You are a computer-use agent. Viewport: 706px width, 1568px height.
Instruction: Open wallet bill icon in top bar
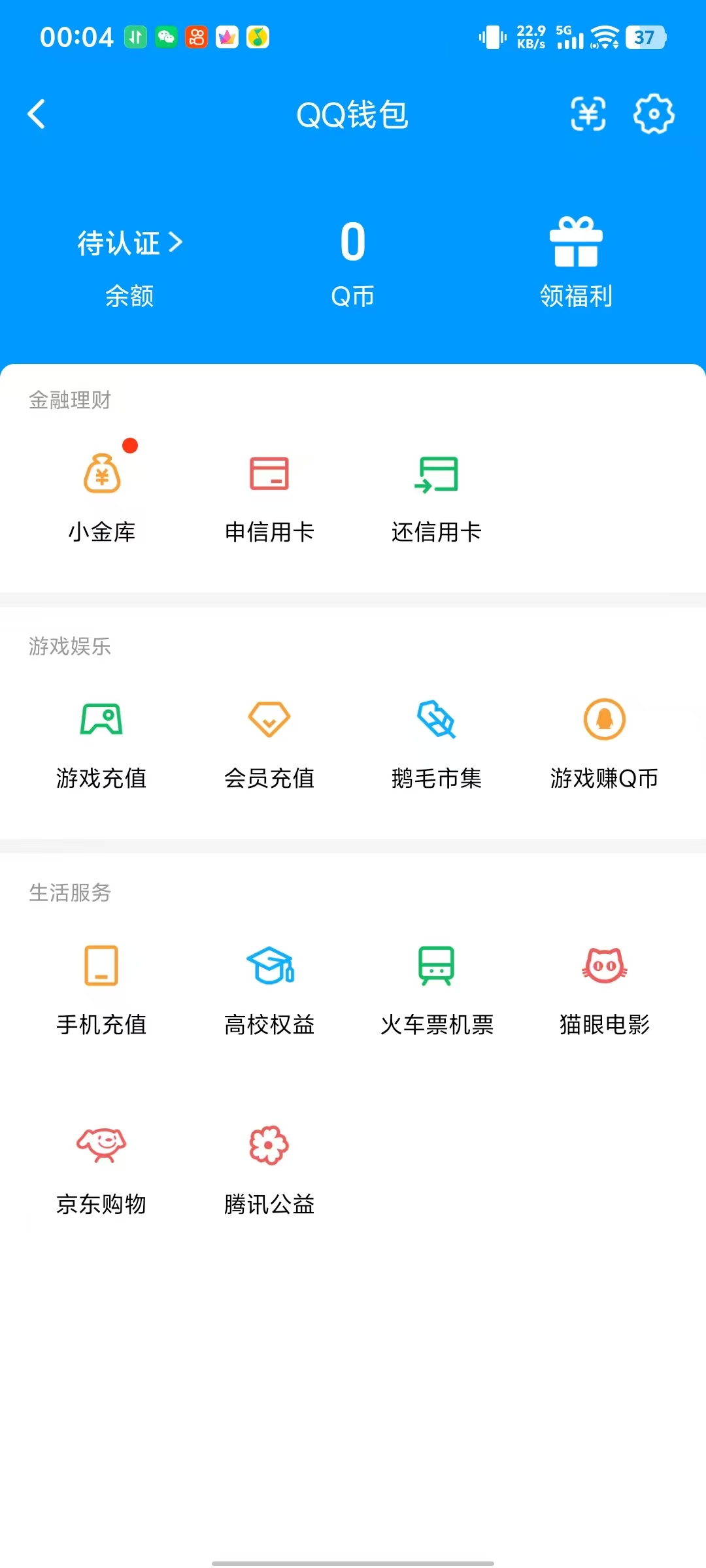tap(588, 114)
